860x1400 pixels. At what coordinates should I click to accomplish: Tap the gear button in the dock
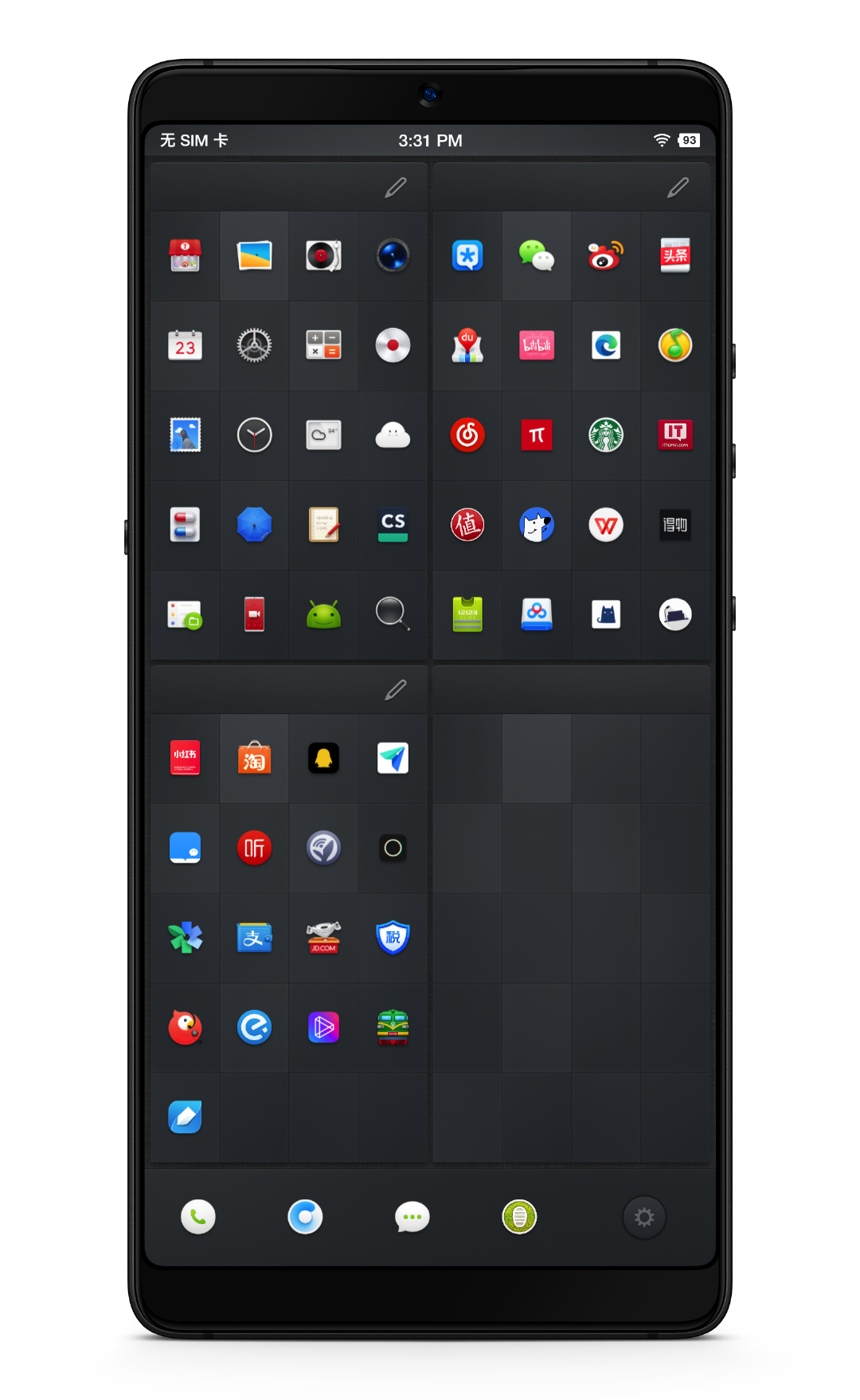coord(643,1217)
